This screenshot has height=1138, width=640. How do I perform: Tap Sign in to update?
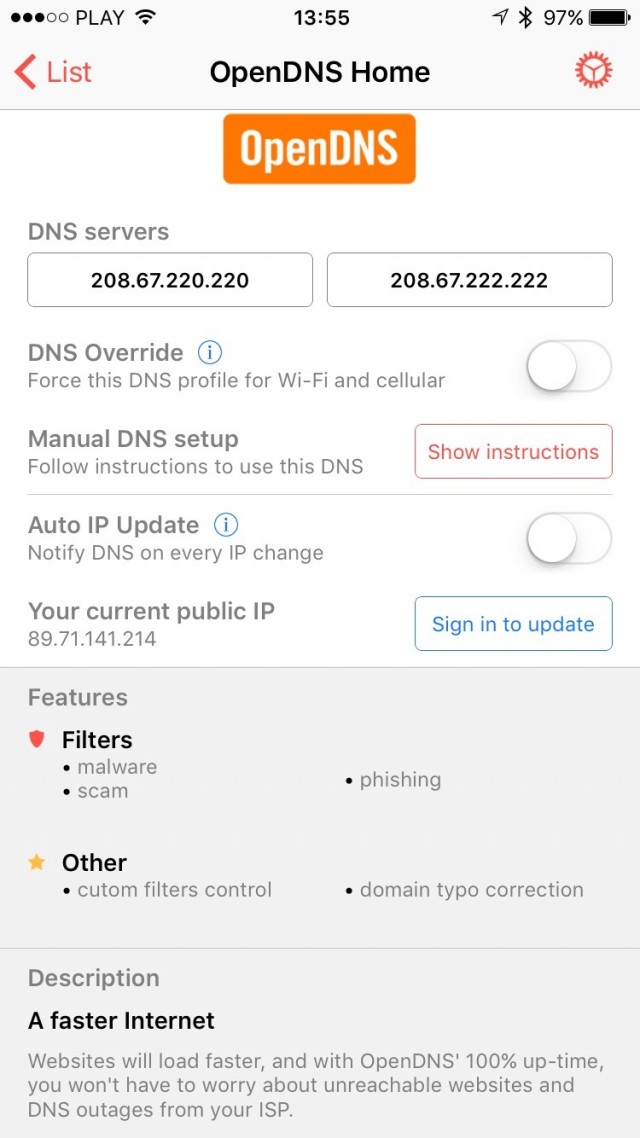pos(513,624)
